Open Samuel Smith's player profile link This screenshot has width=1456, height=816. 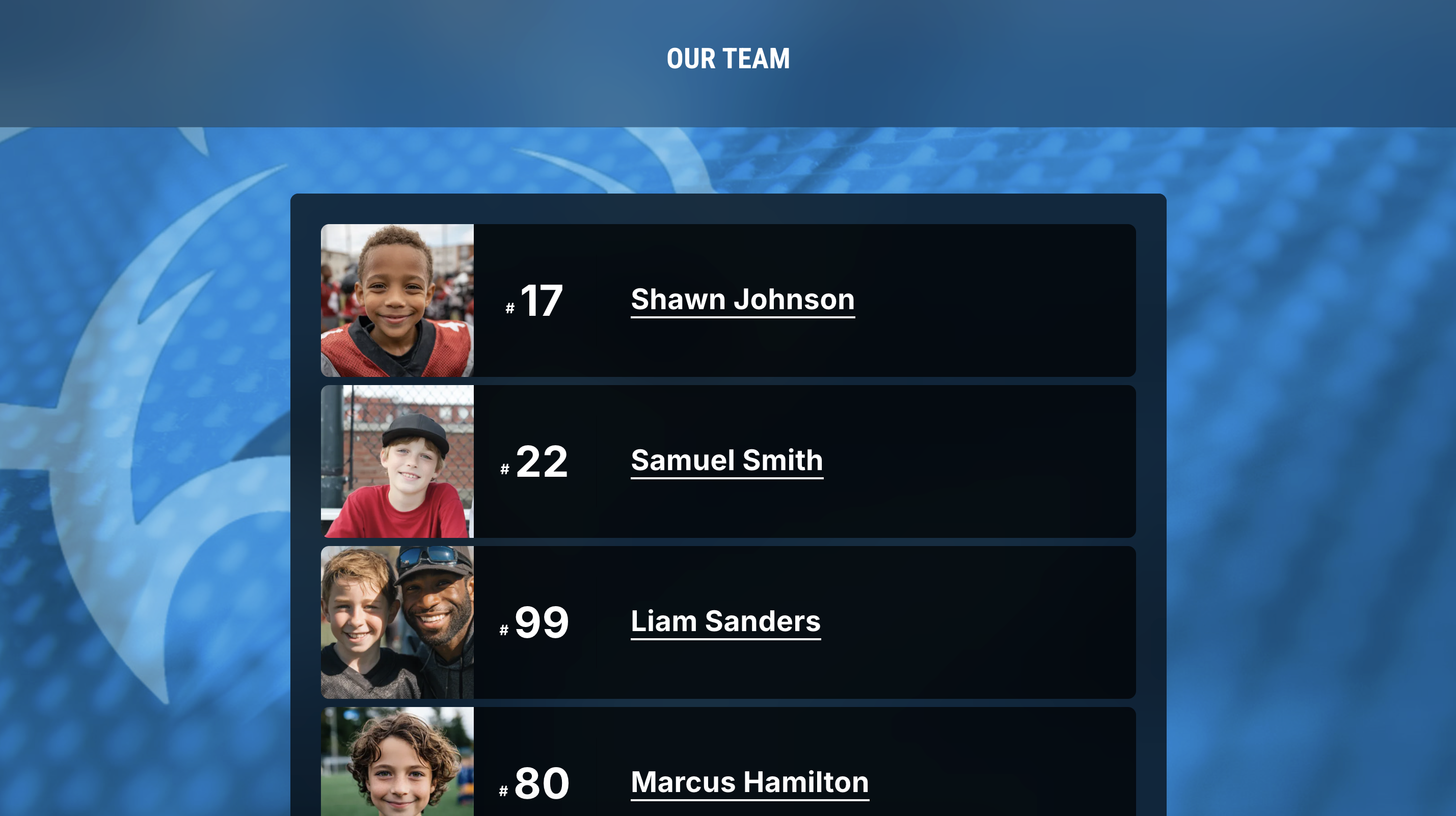coord(727,460)
